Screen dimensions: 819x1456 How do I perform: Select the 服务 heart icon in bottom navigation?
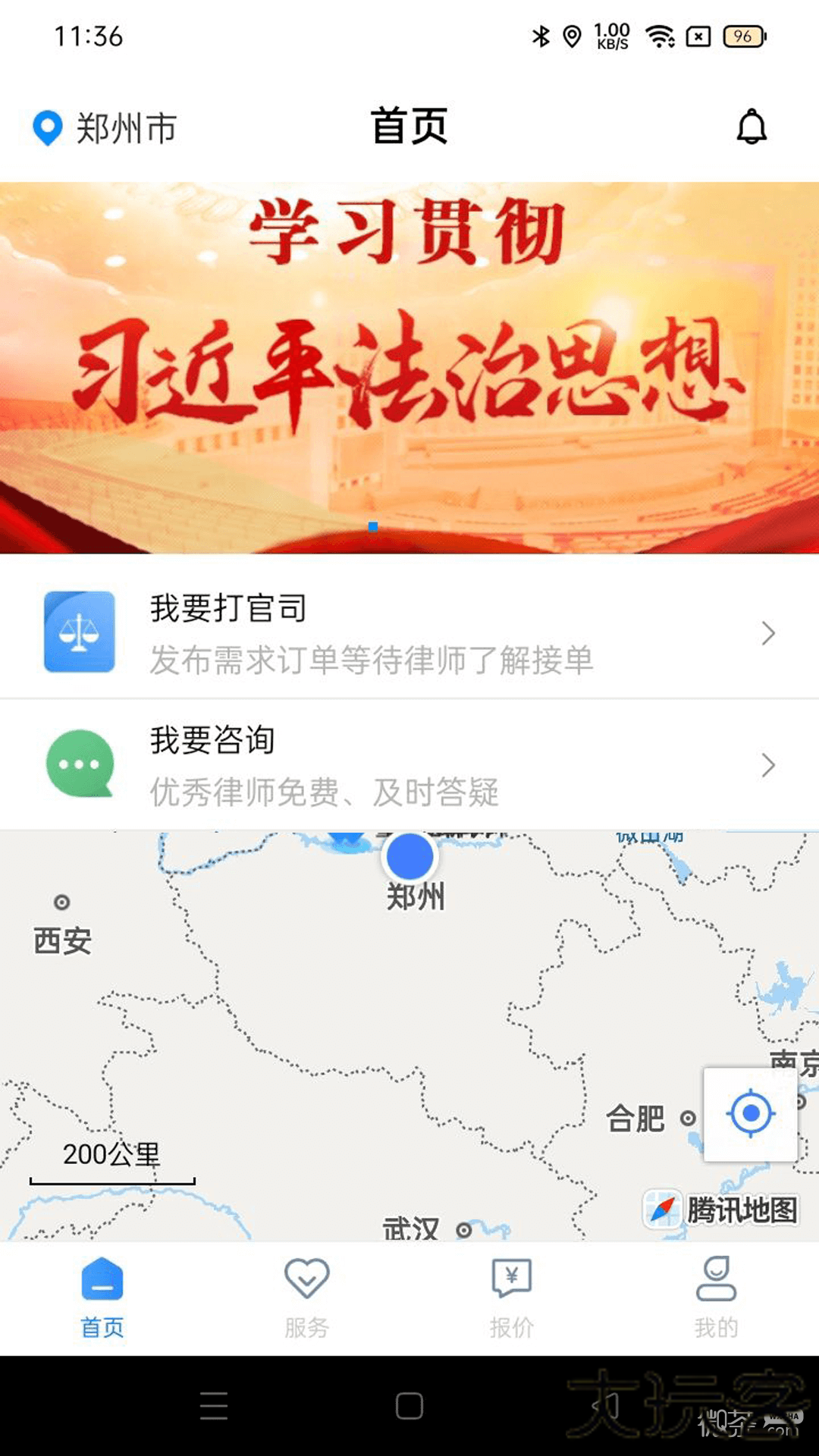(306, 1276)
